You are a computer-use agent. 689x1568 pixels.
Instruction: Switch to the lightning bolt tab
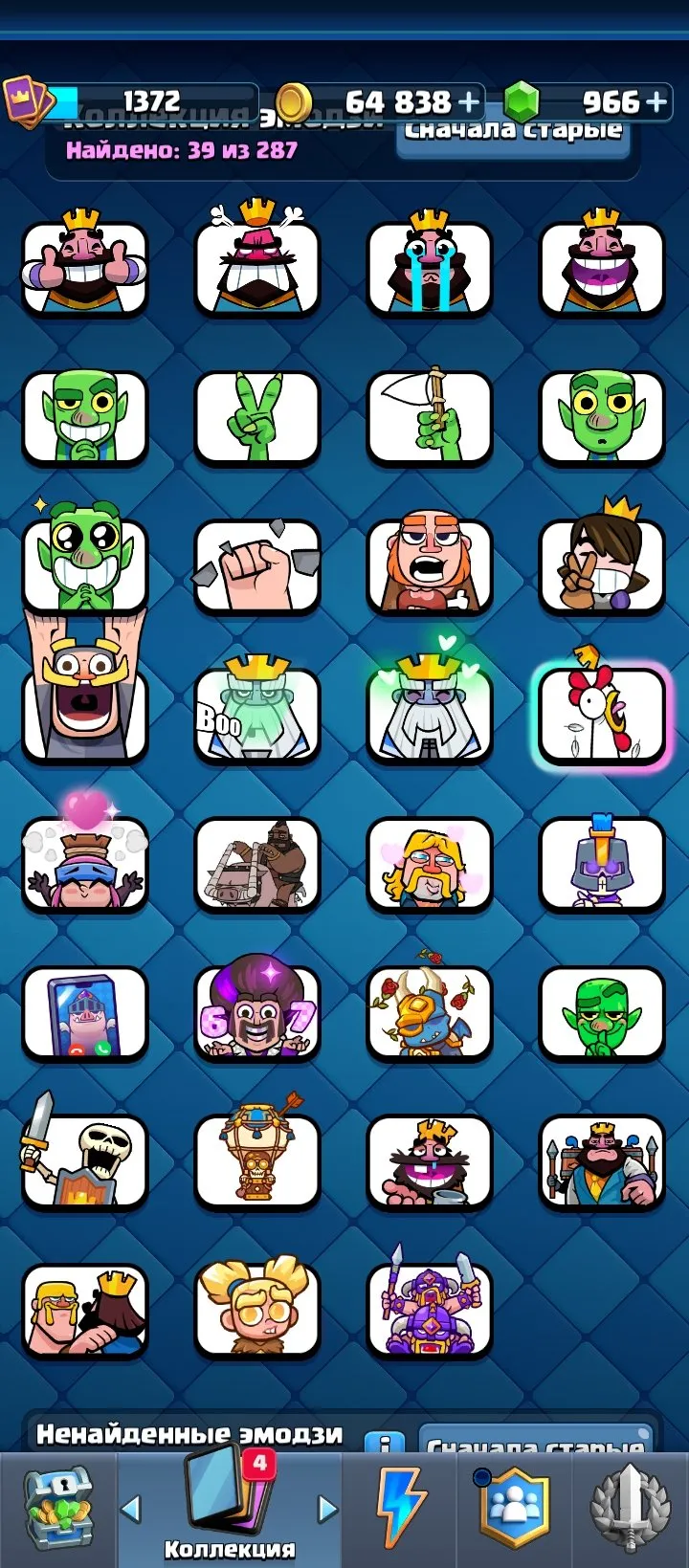coord(400,1510)
